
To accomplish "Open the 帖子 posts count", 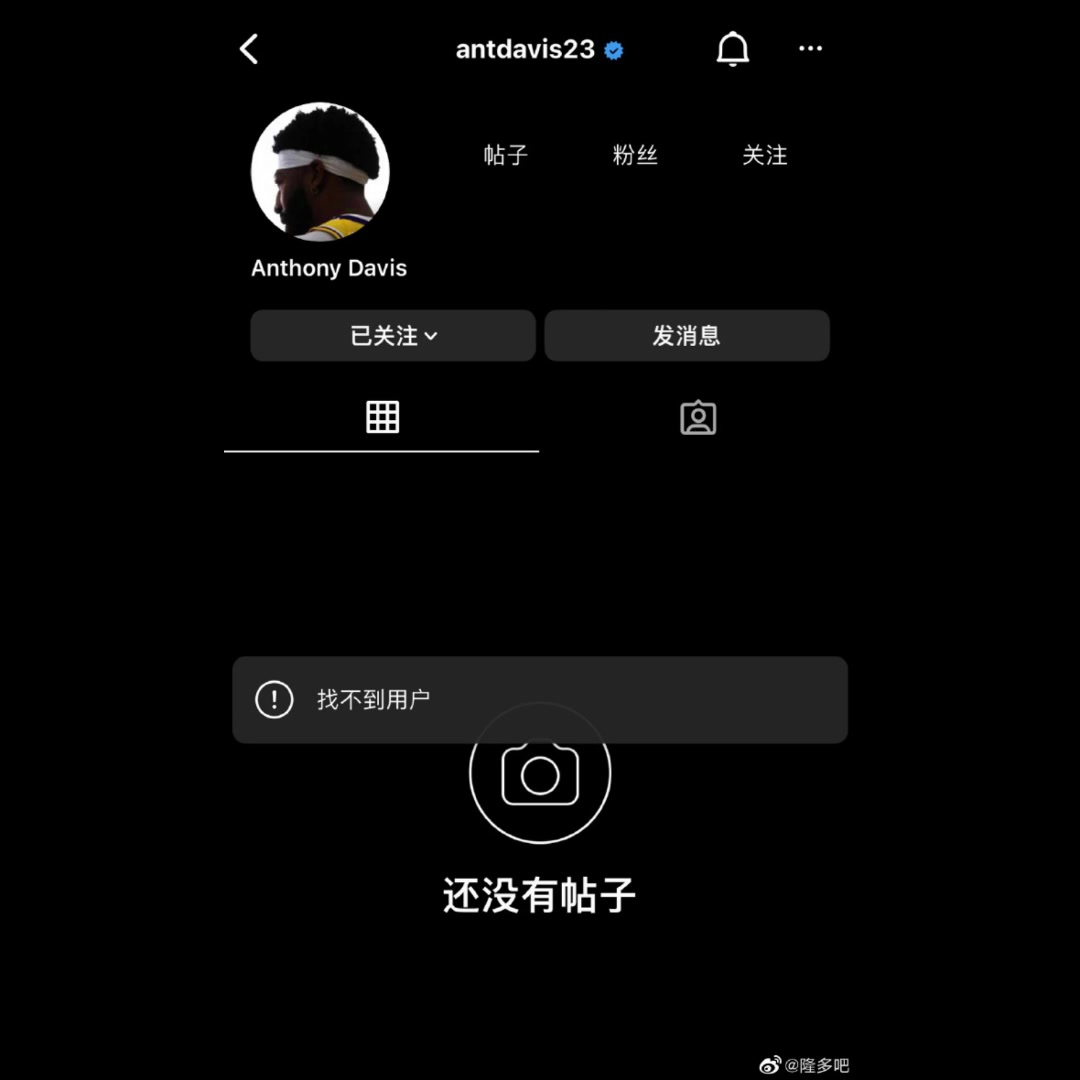I will click(x=505, y=155).
